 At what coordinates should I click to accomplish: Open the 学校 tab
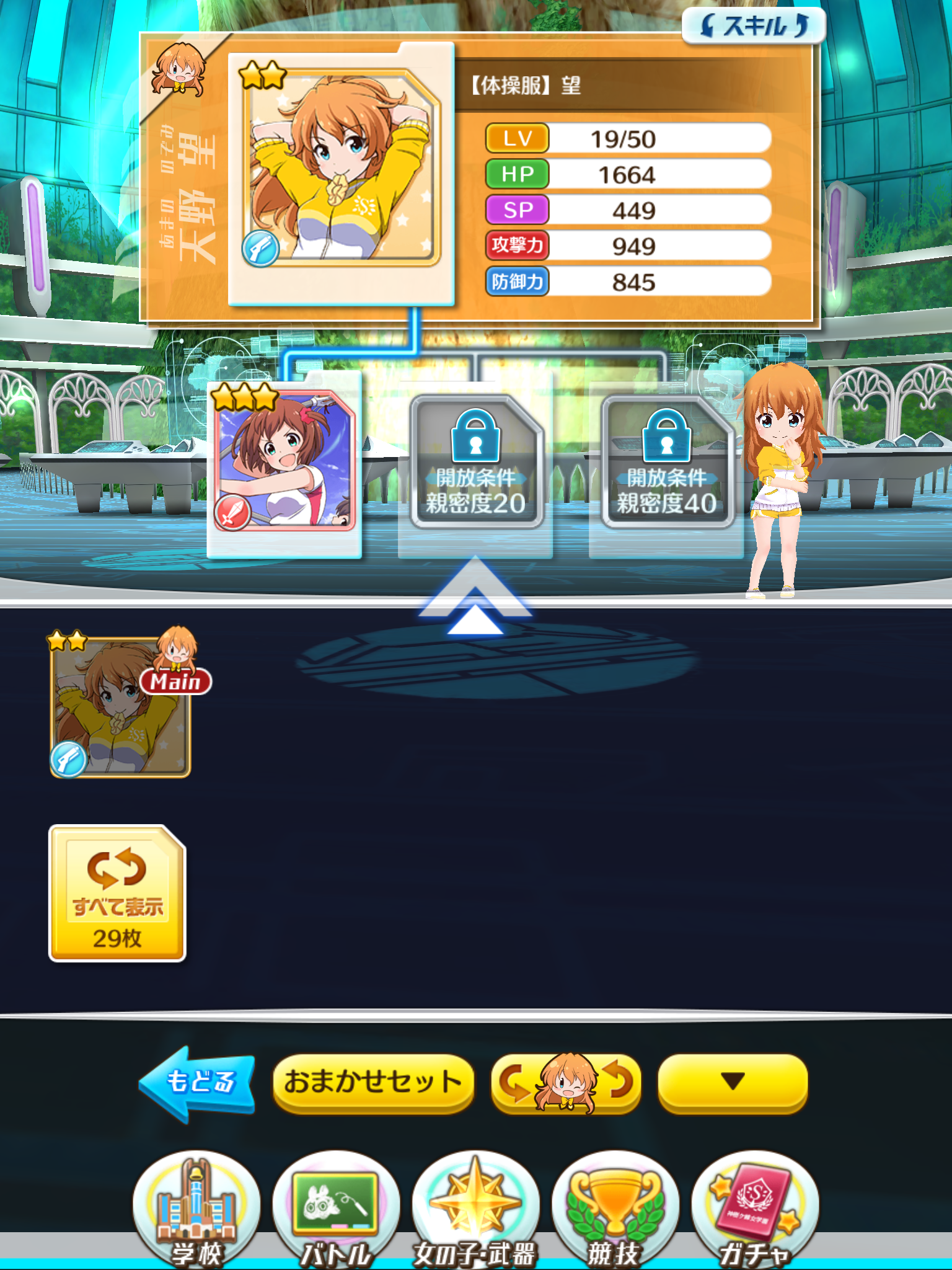pos(196,1209)
